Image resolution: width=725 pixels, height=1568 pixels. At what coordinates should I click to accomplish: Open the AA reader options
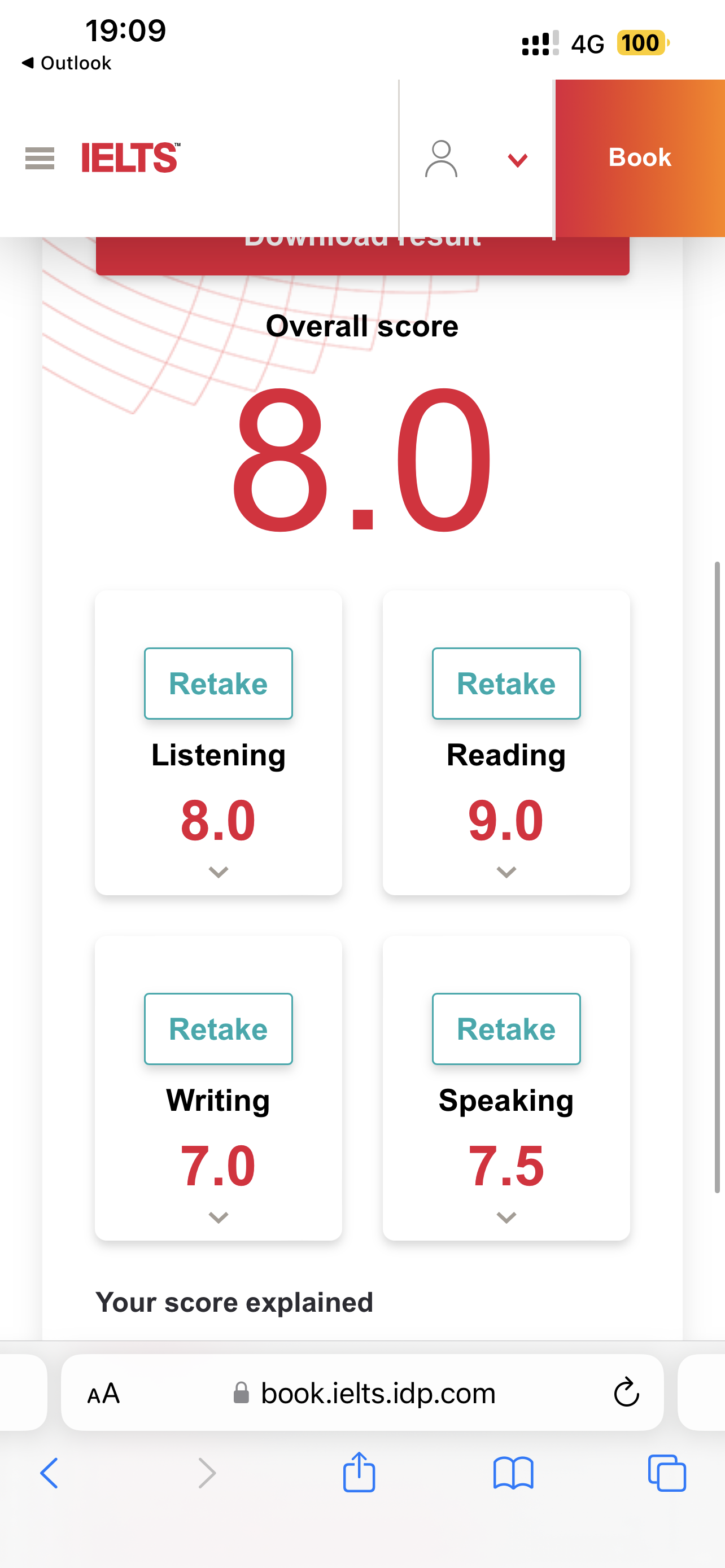[103, 1393]
